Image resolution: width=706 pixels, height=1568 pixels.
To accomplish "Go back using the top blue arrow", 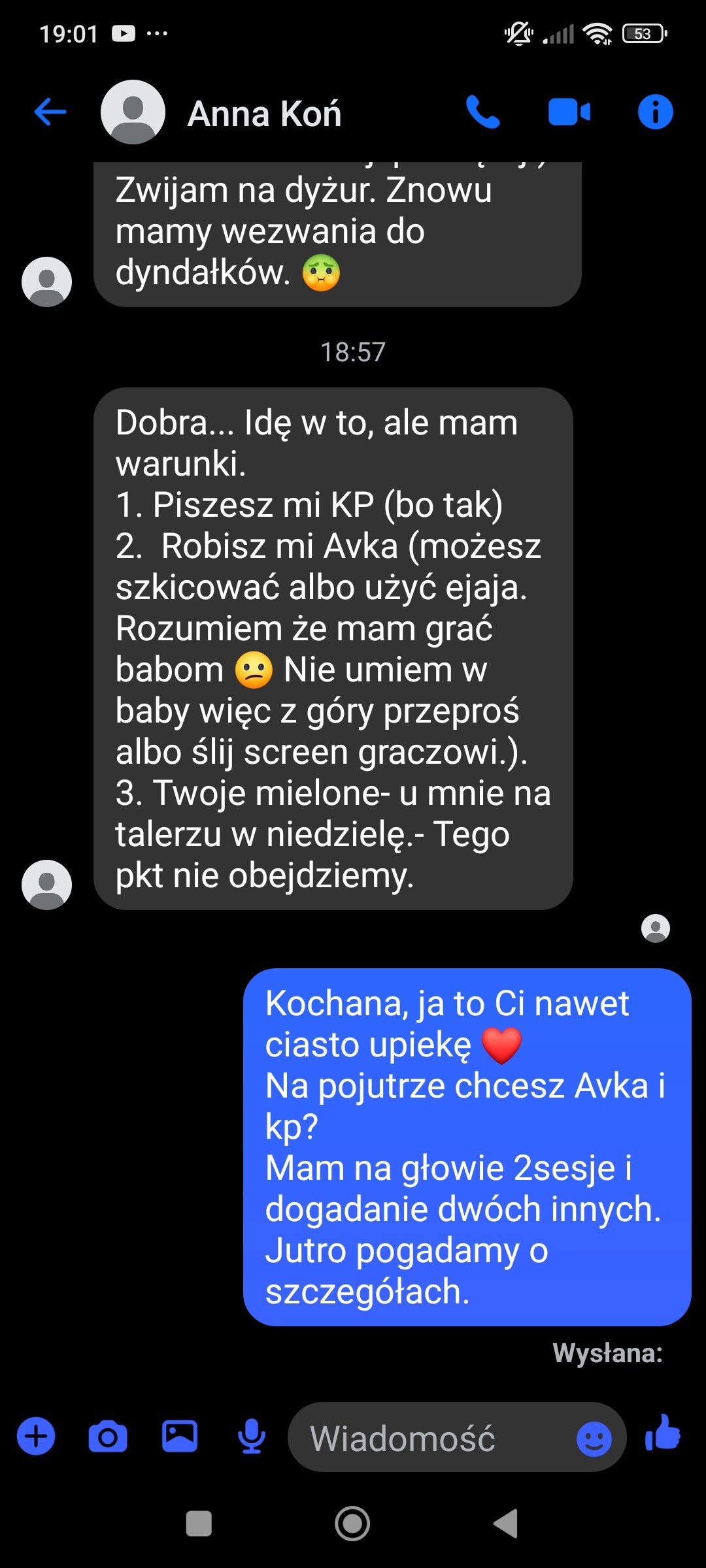I will click(50, 112).
